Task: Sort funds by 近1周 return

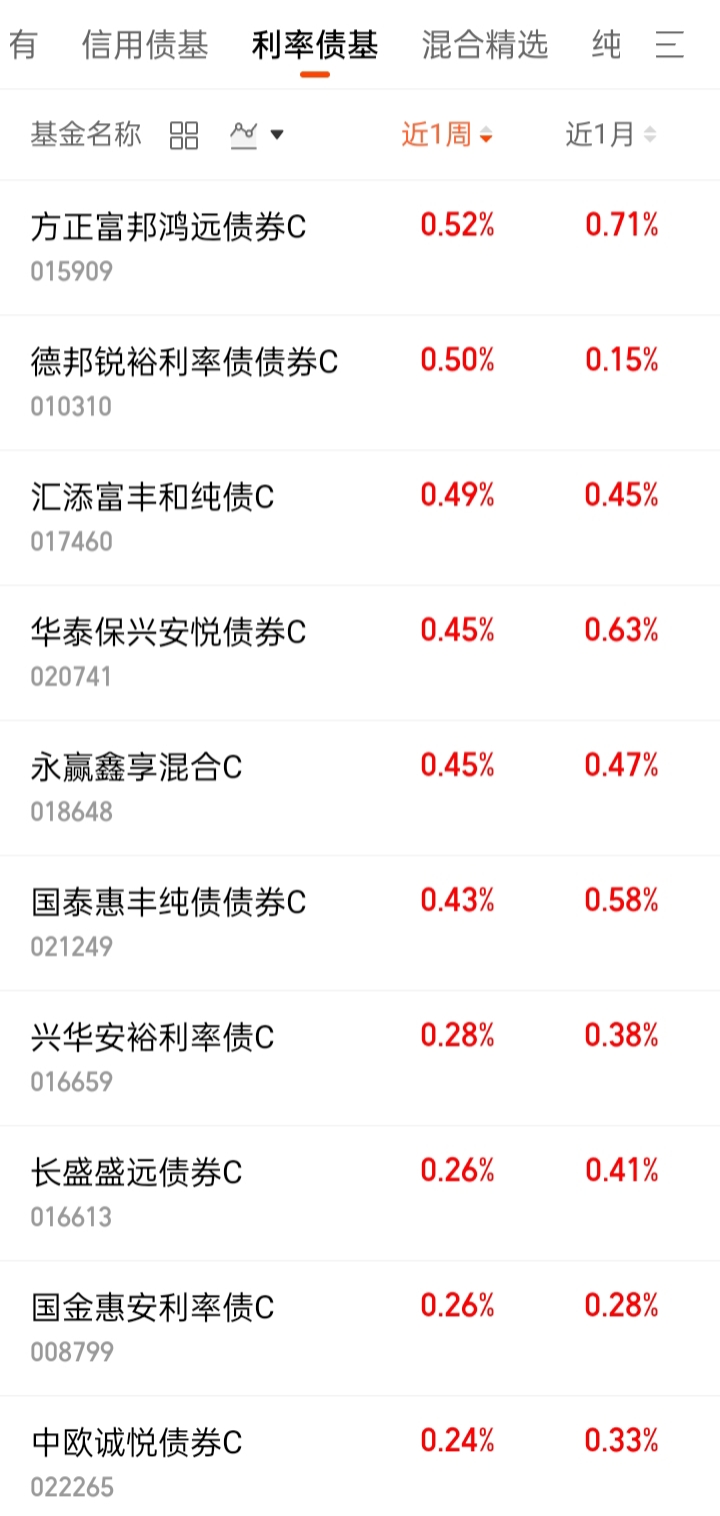Action: click(x=447, y=135)
